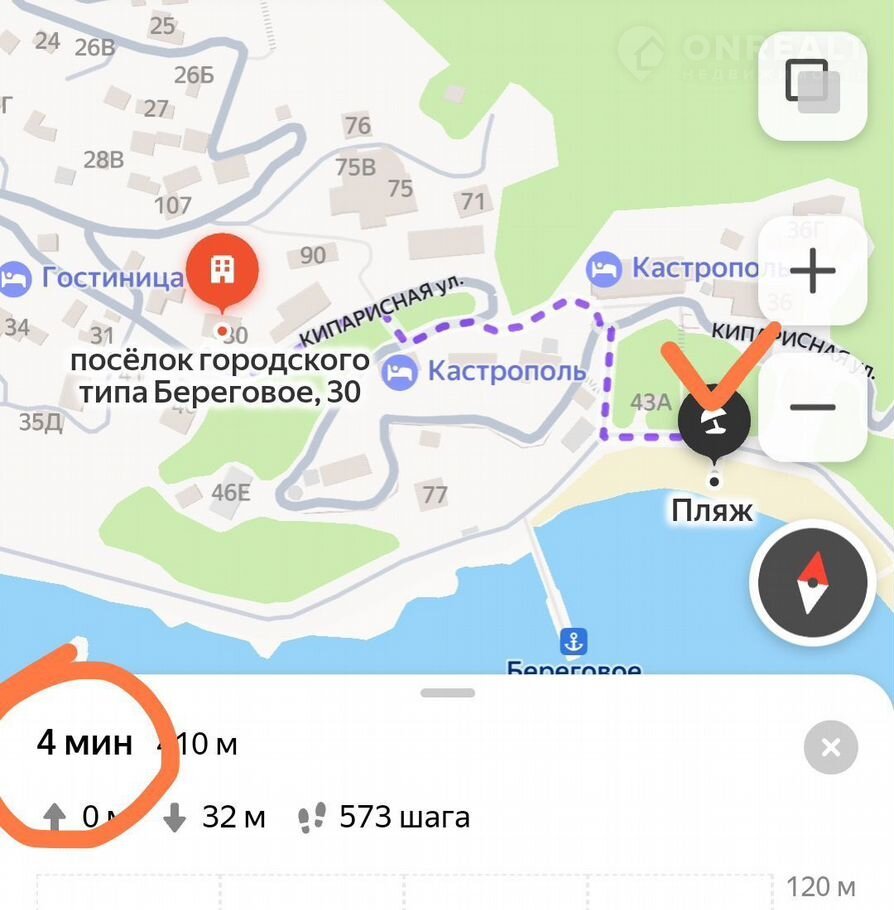Screen dimensions: 894x910
Task: Expand the route details panel handle
Action: click(x=447, y=692)
